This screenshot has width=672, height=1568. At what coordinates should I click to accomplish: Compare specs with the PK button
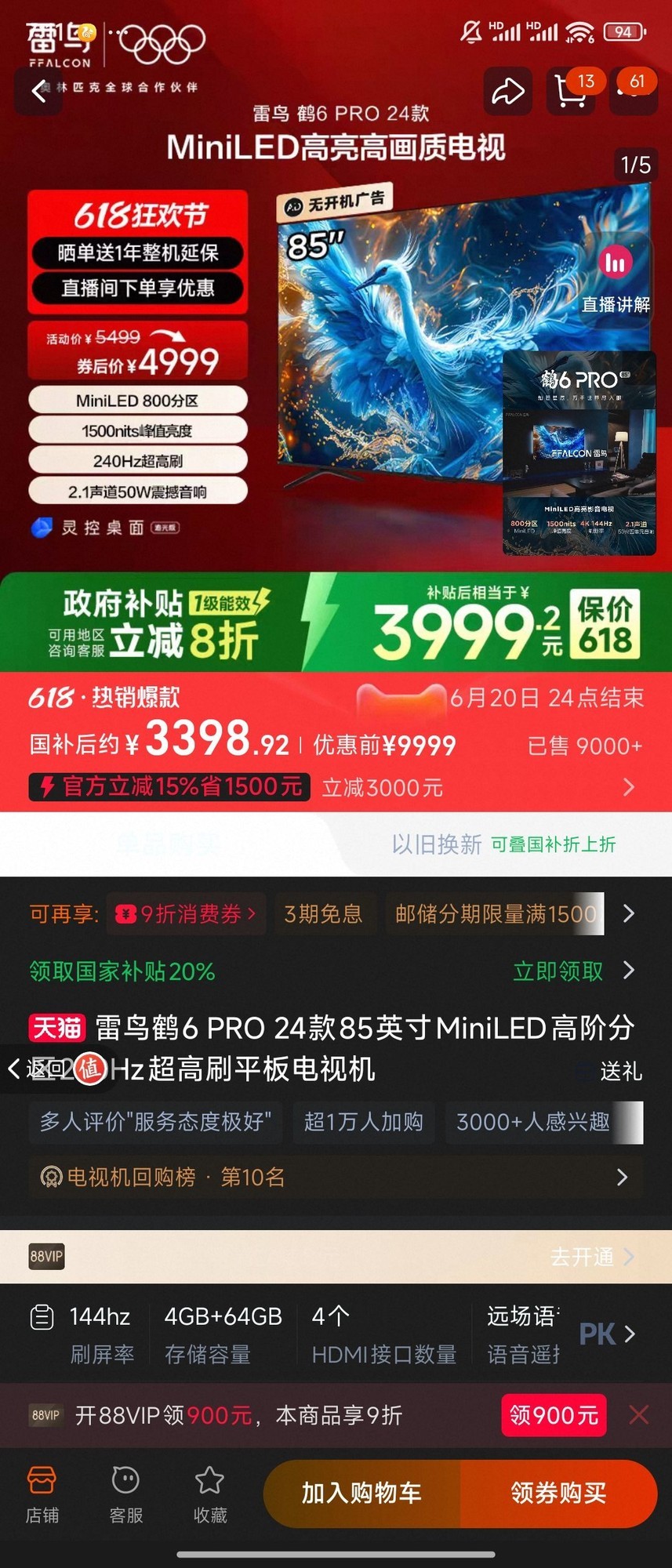[x=607, y=1334]
